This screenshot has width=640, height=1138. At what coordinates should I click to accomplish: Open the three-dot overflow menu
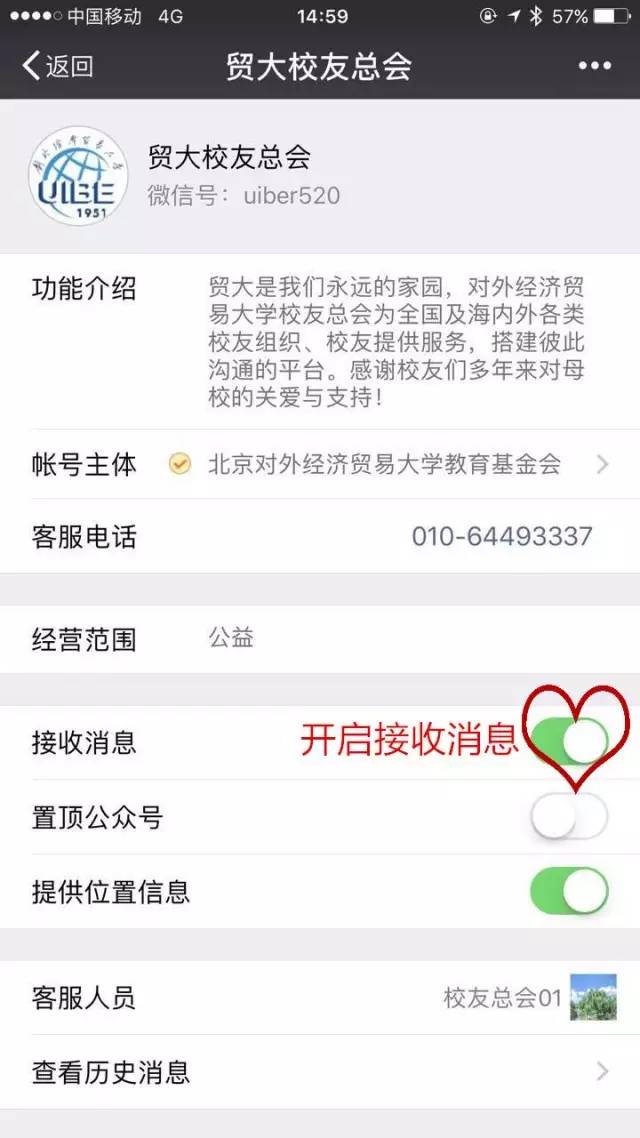click(594, 67)
